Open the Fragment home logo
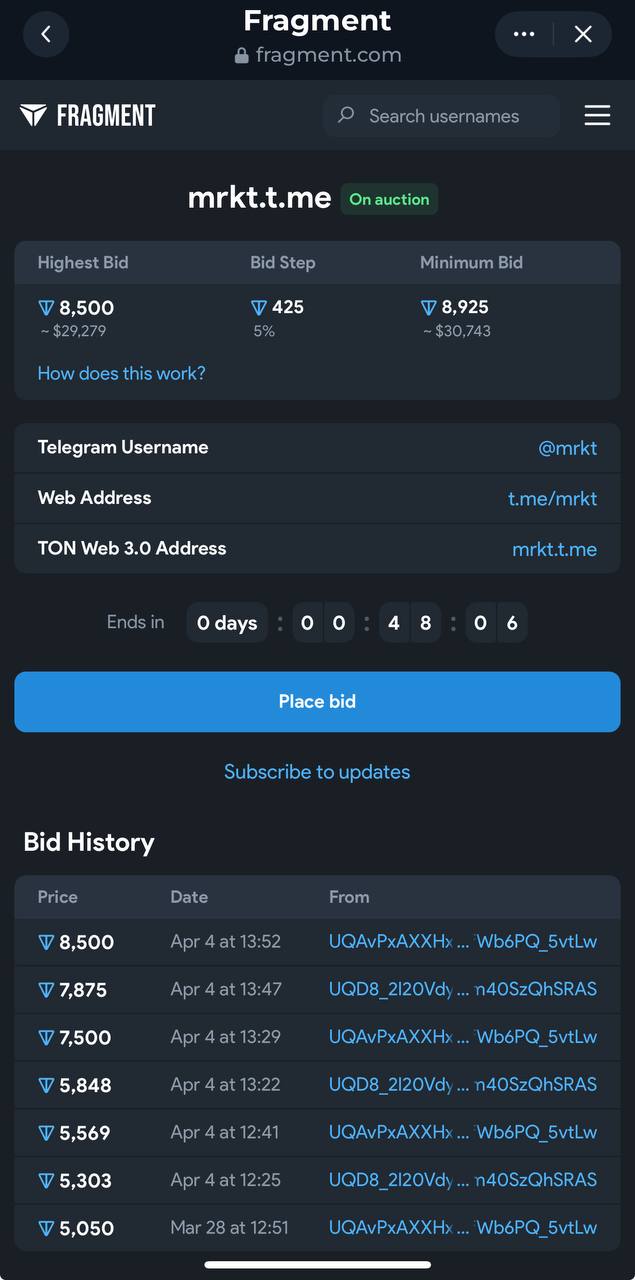Viewport: 635px width, 1280px height. pos(88,115)
